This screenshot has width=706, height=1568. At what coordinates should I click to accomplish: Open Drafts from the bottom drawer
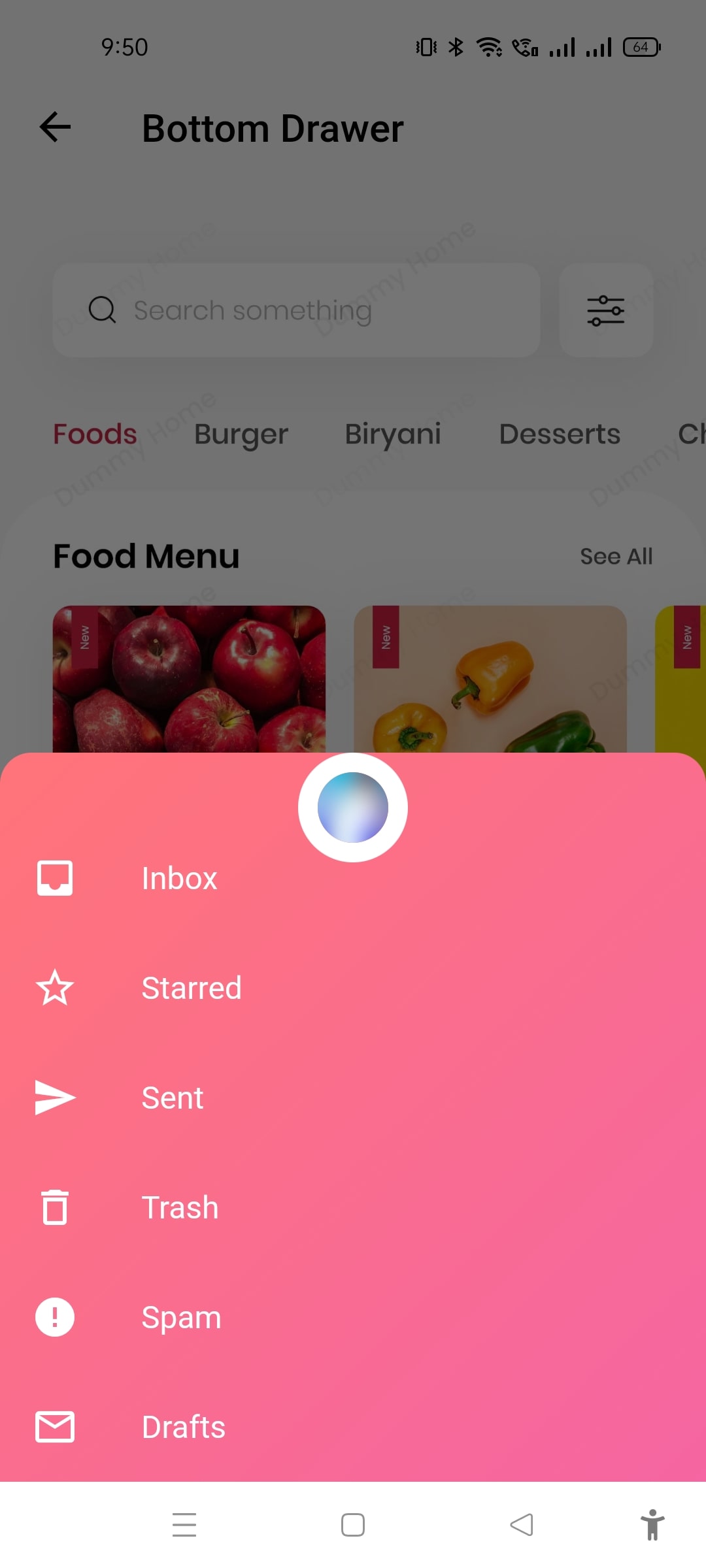click(x=183, y=1427)
